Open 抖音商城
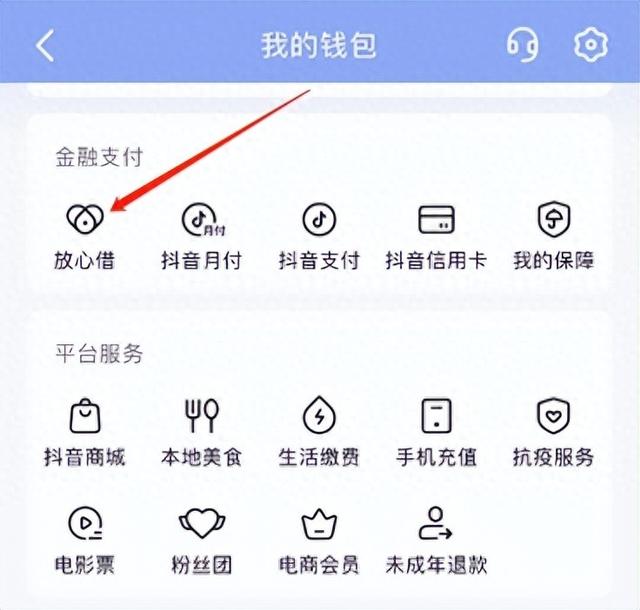This screenshot has width=640, height=610. point(84,431)
